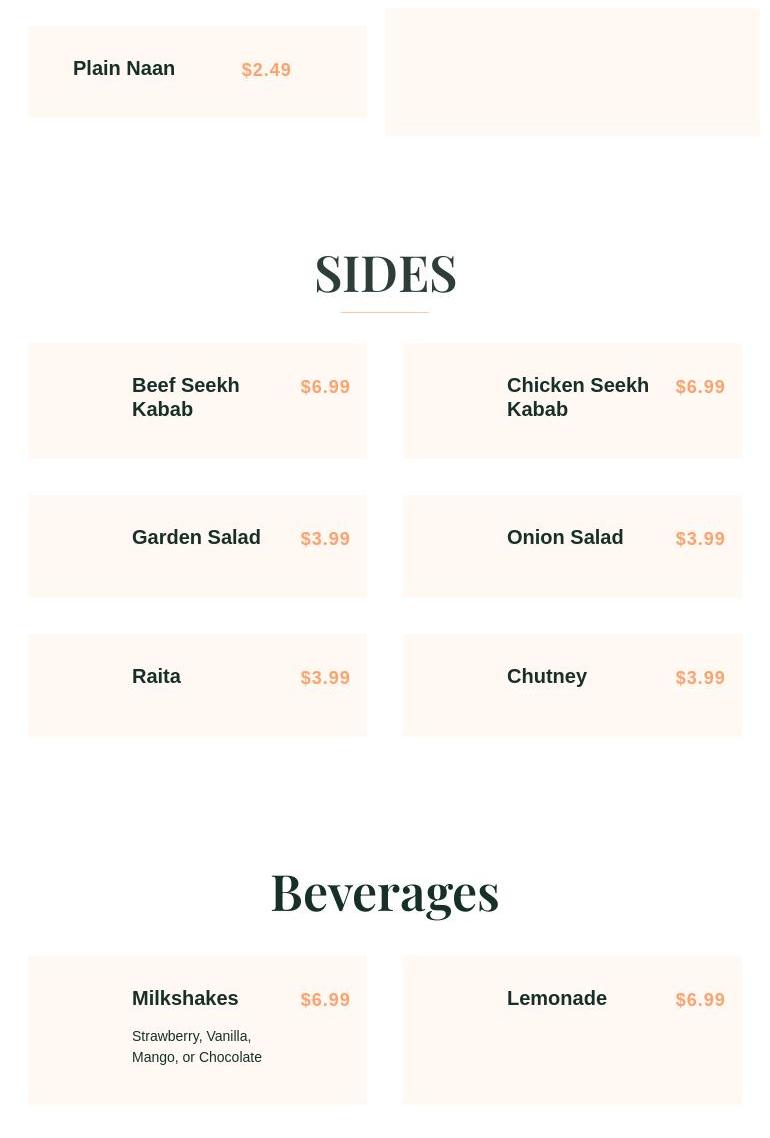770x1138 pixels.
Task: Choose the Garden Salad side
Action: pyautogui.click(x=197, y=545)
